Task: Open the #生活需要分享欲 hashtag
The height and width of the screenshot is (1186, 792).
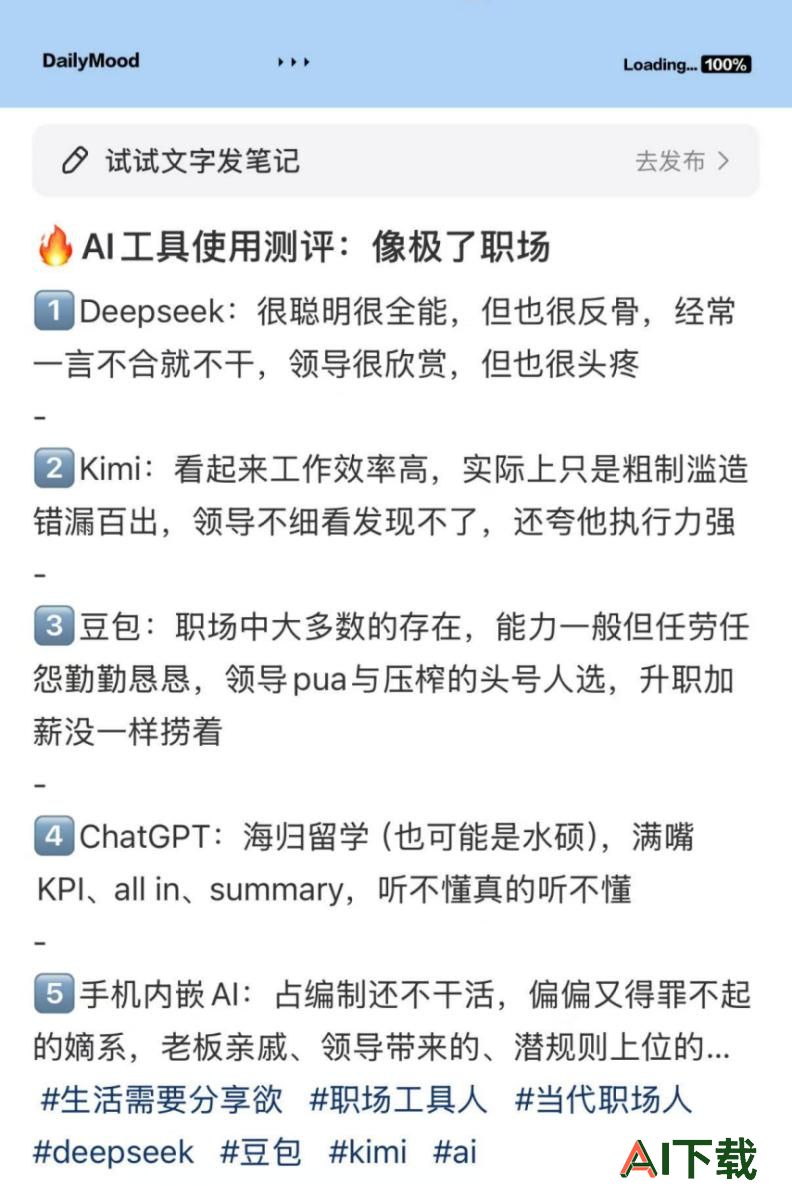Action: coord(161,1100)
